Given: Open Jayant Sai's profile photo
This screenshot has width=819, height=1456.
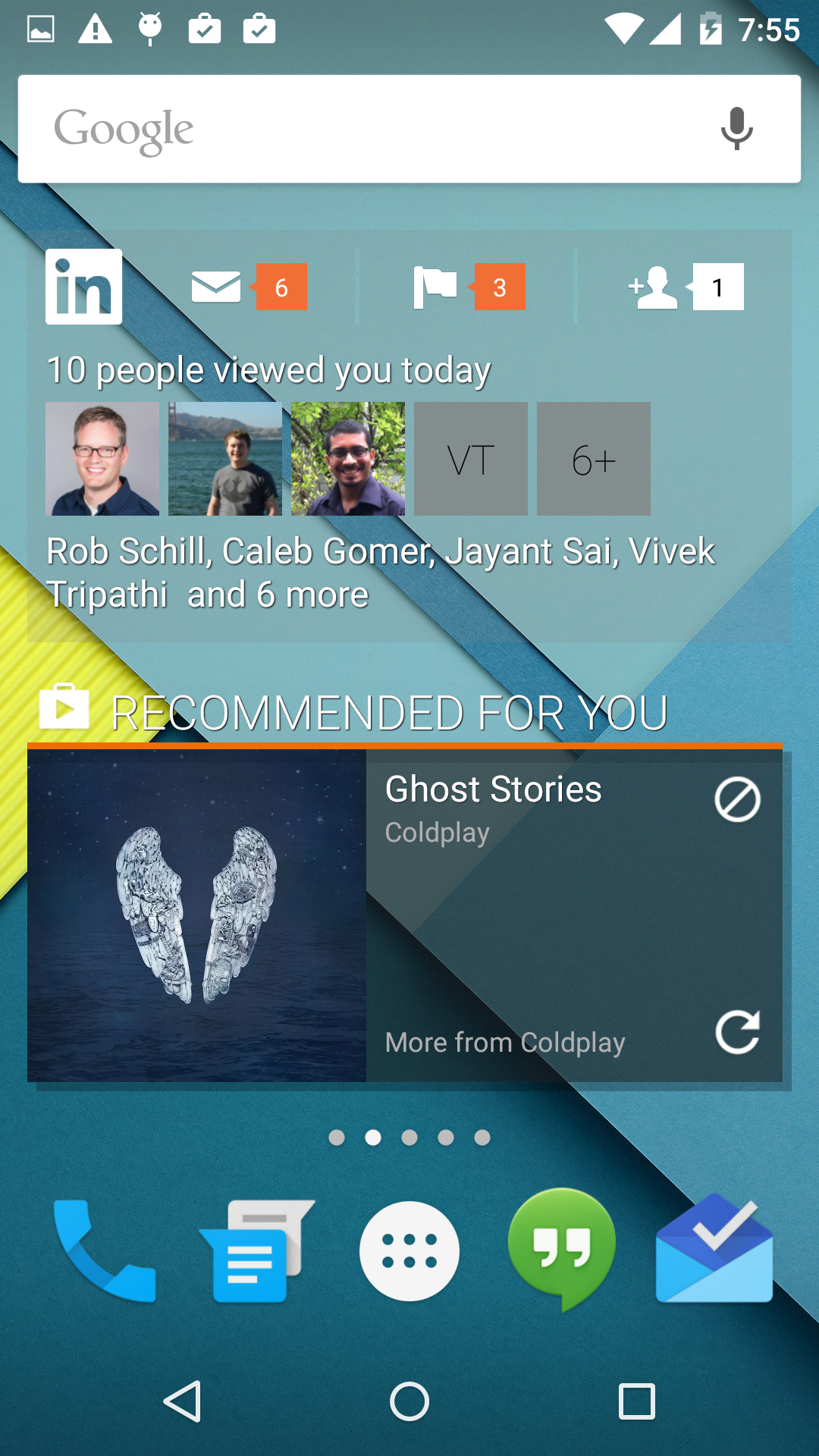Looking at the screenshot, I should coord(348,459).
